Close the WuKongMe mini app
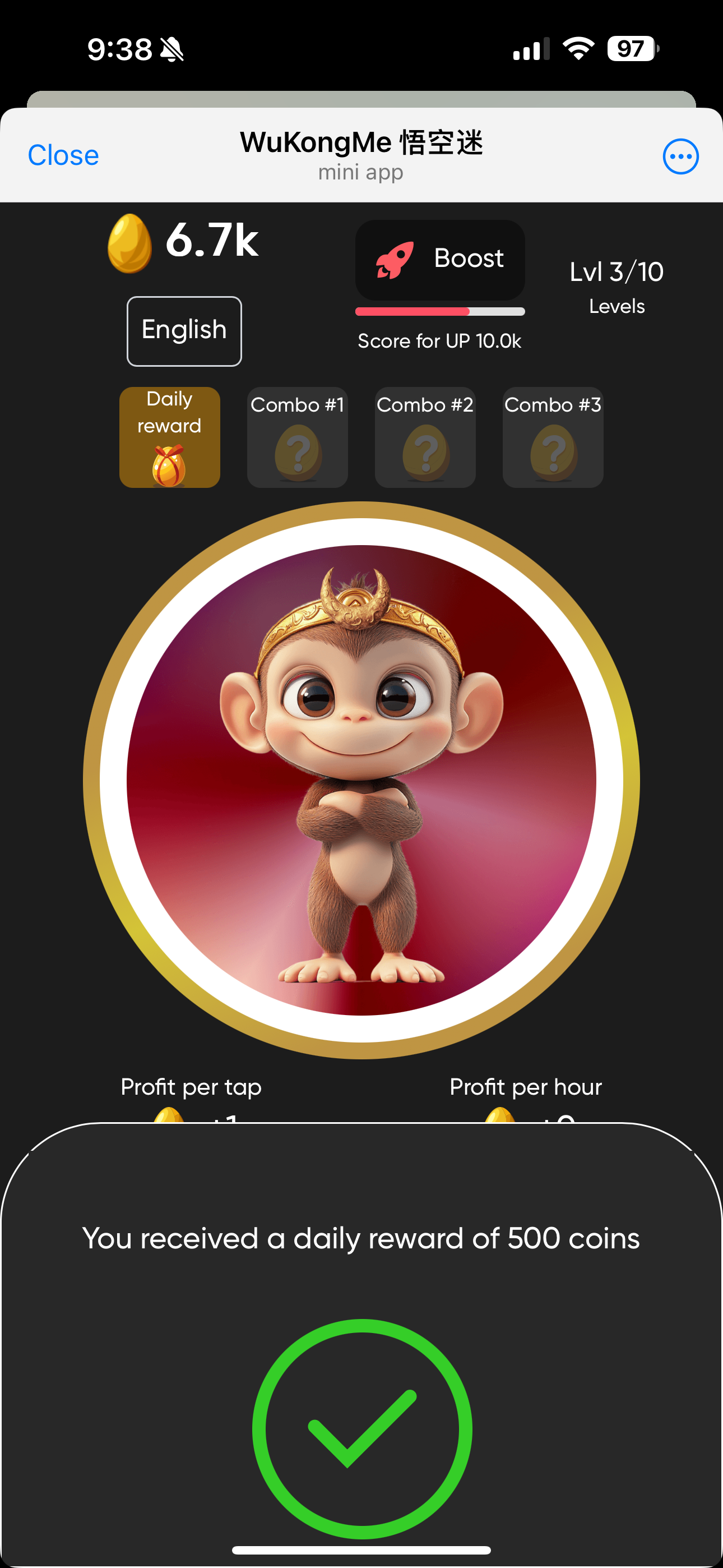723x1568 pixels. click(63, 155)
